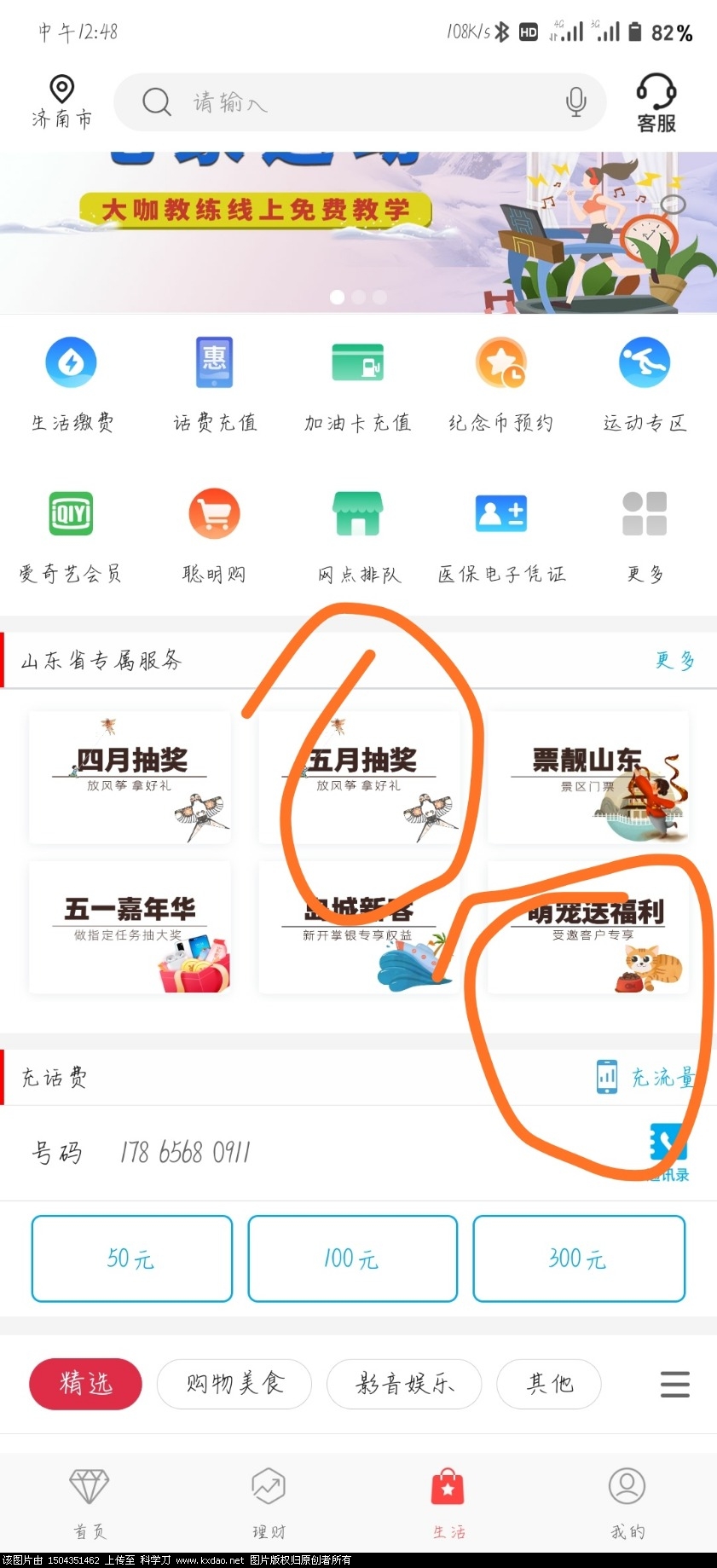Switch to the 理财 tab
The width and height of the screenshot is (717, 1568).
[x=269, y=1502]
